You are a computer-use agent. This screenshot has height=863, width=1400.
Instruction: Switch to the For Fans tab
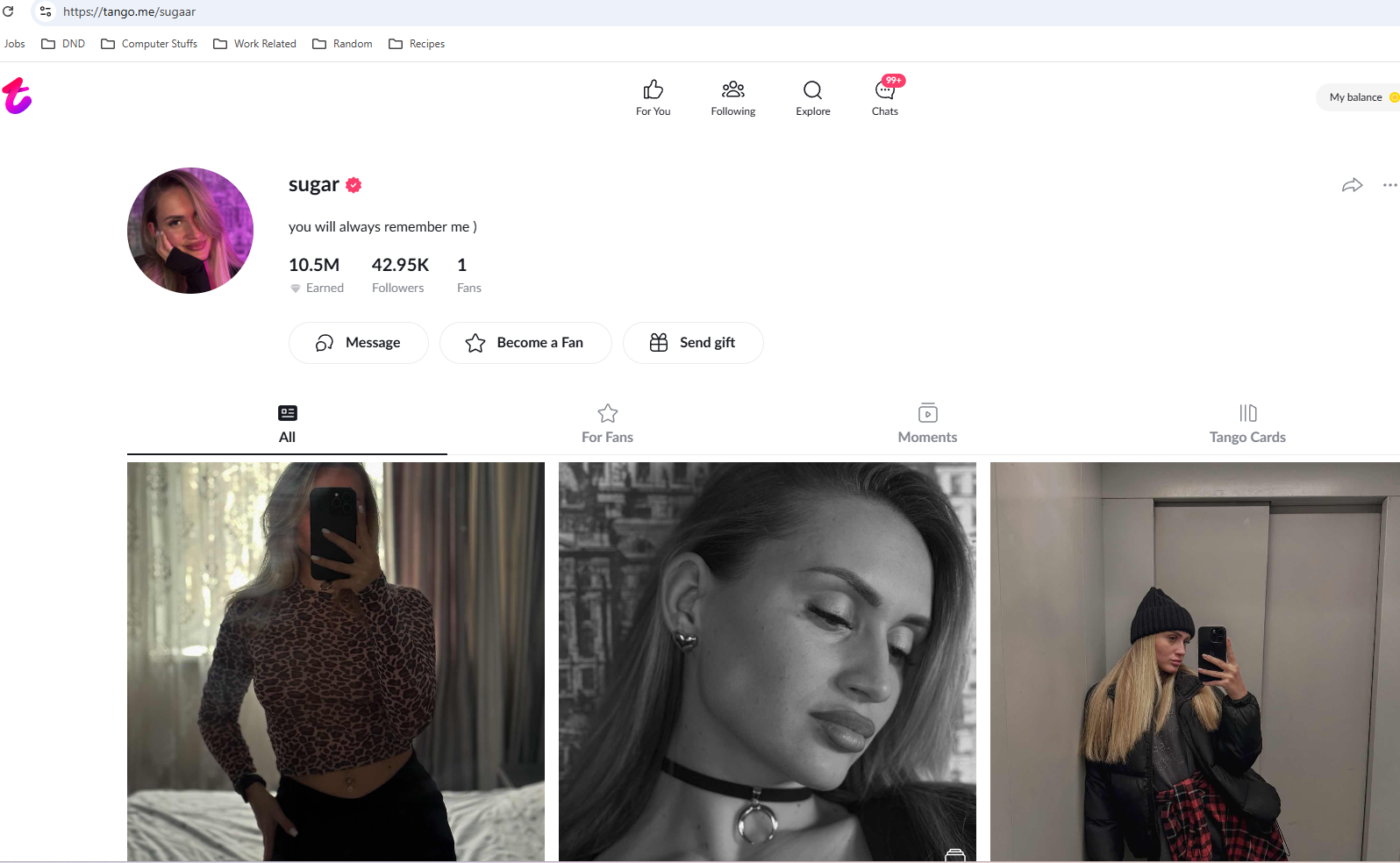point(607,424)
